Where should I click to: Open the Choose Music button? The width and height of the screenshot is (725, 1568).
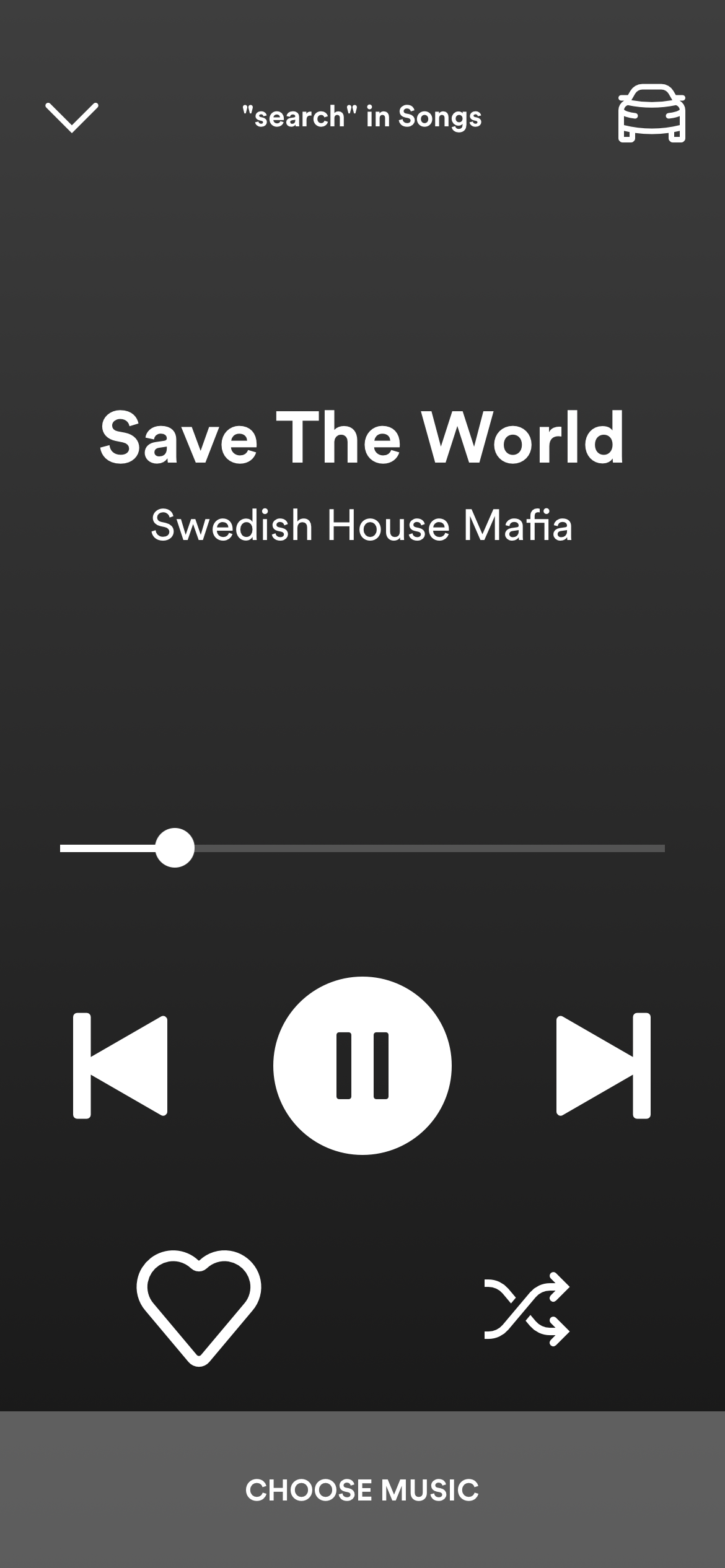tap(362, 1489)
